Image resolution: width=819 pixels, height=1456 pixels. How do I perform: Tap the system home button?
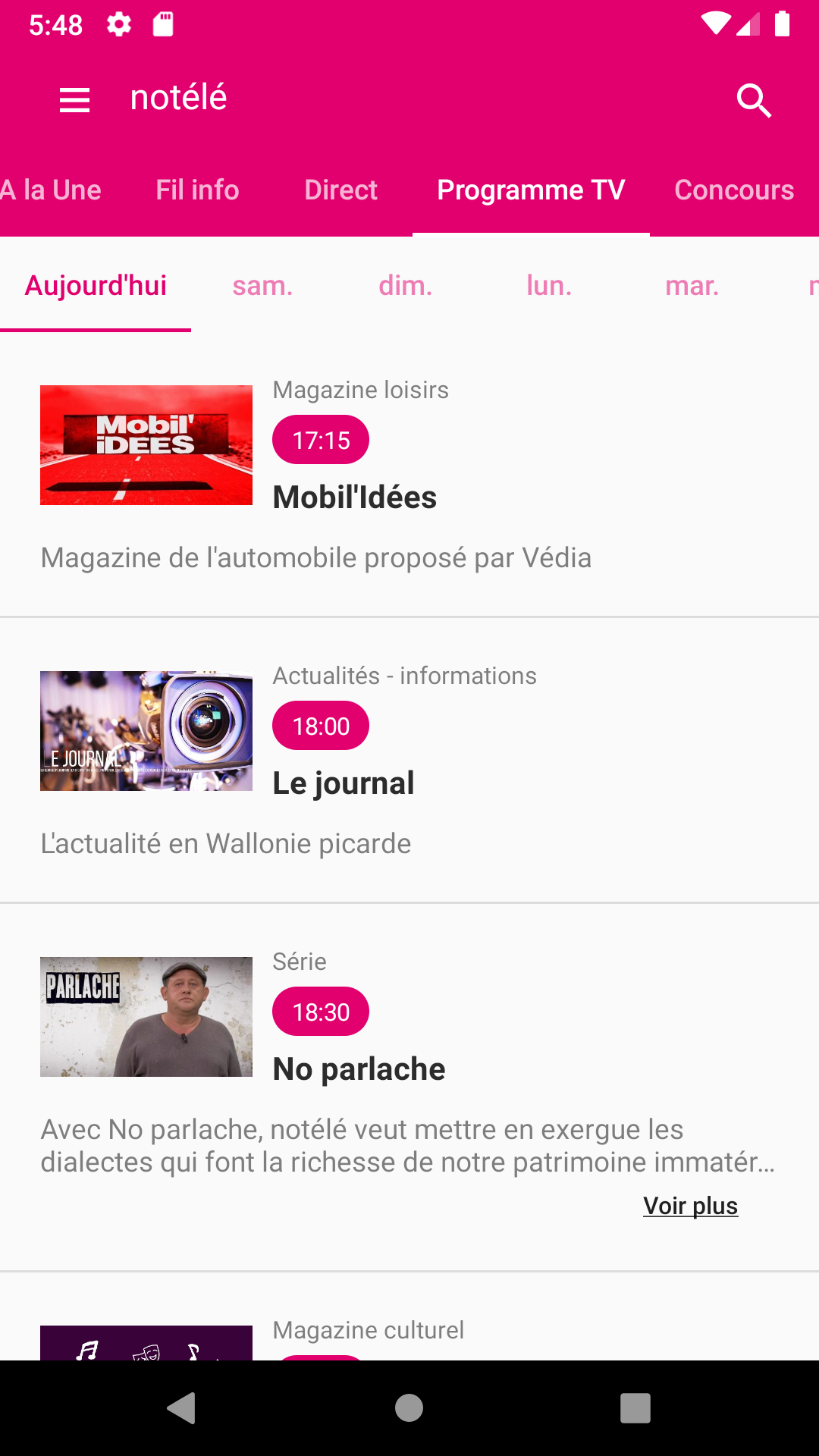(409, 1408)
